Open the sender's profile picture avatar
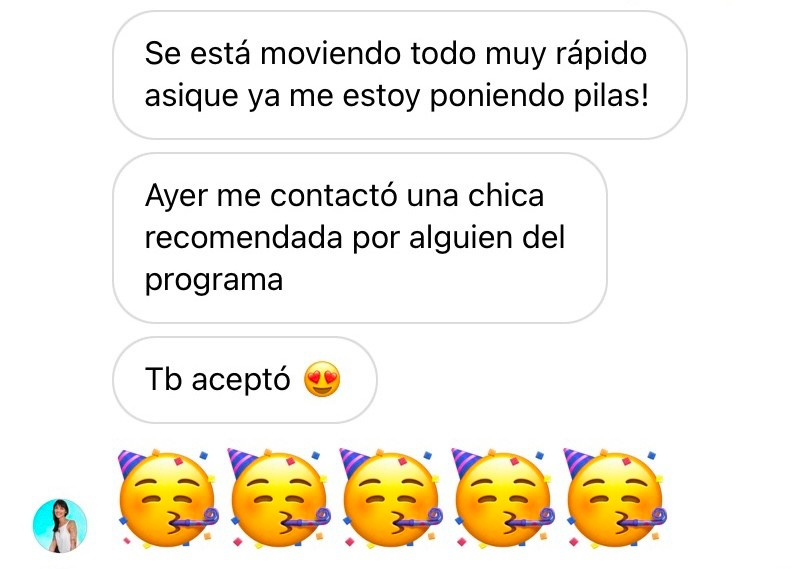The height and width of the screenshot is (569, 798). coord(60,525)
